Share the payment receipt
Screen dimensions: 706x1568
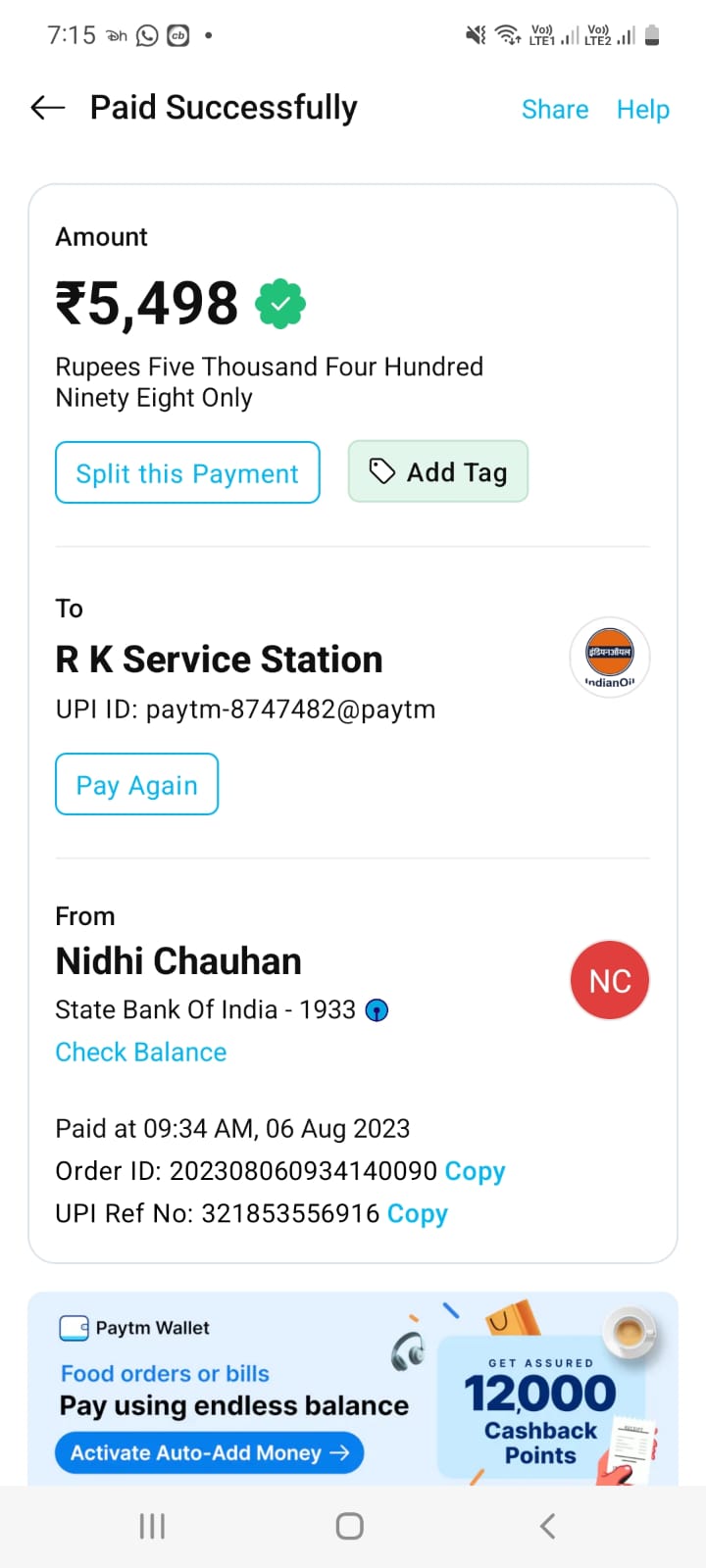[555, 110]
